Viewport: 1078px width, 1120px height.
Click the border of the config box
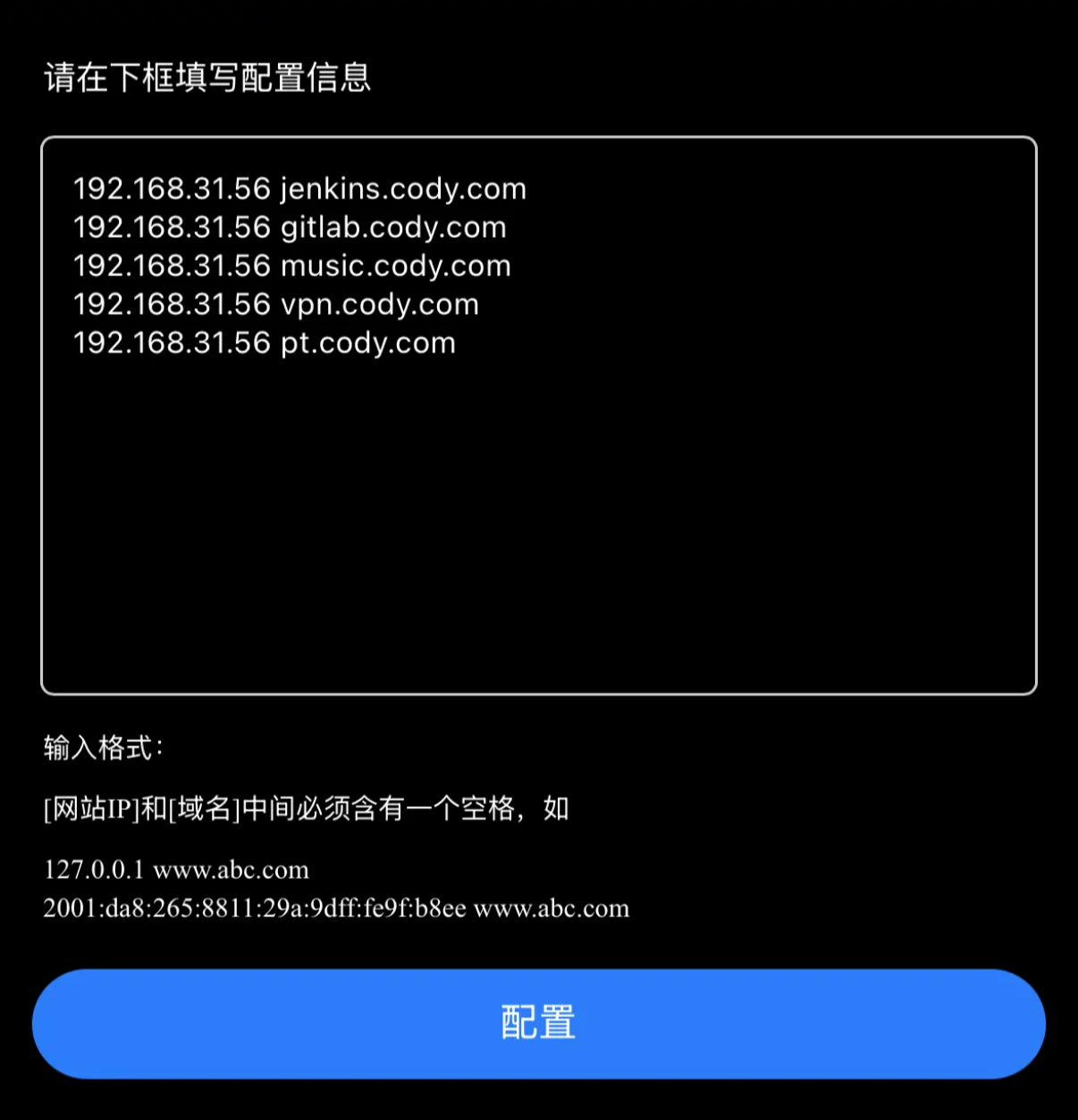point(536,137)
